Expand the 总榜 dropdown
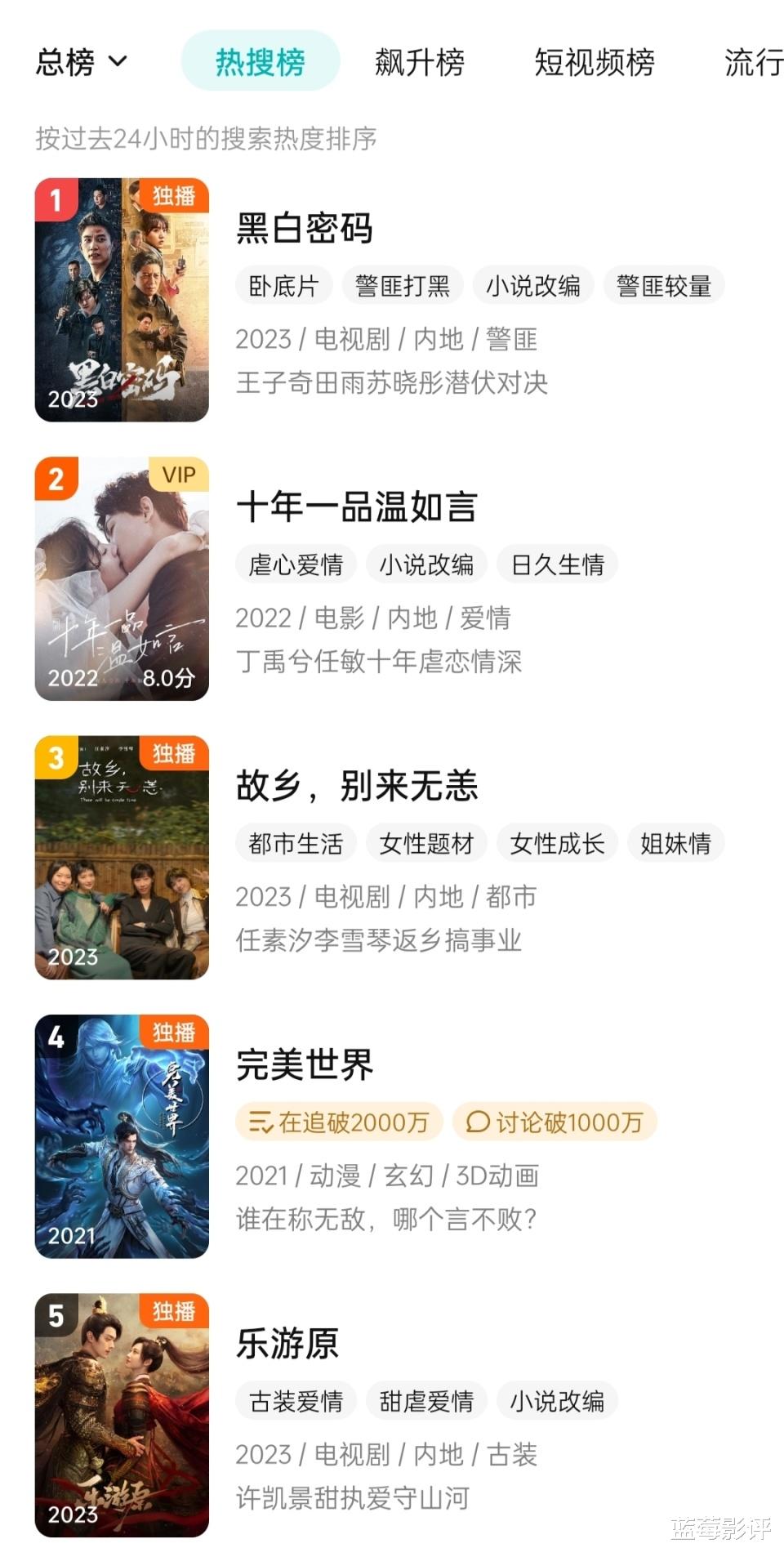The image size is (784, 1557). tap(82, 60)
